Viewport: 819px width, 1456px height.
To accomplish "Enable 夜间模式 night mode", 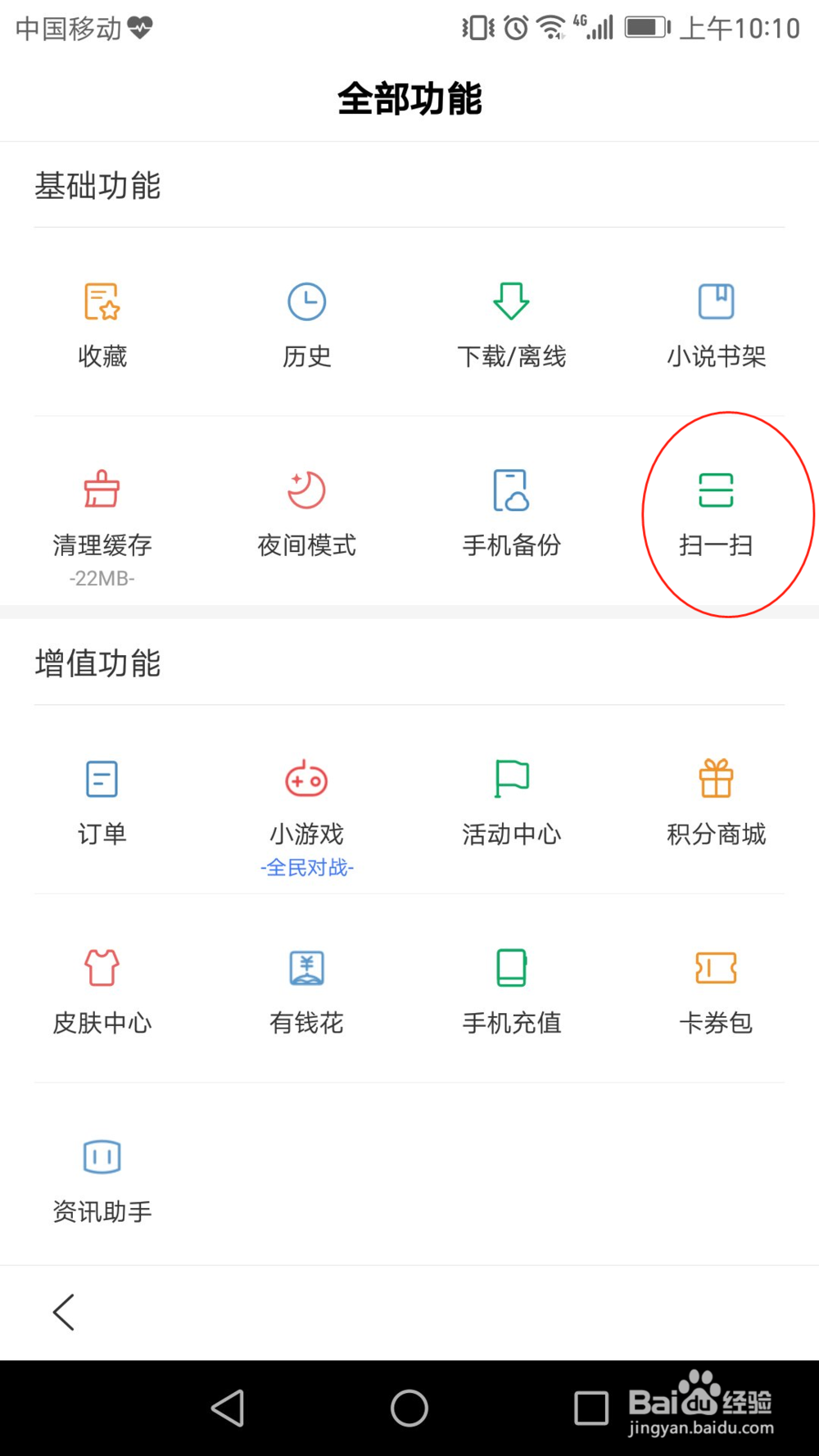I will click(307, 512).
